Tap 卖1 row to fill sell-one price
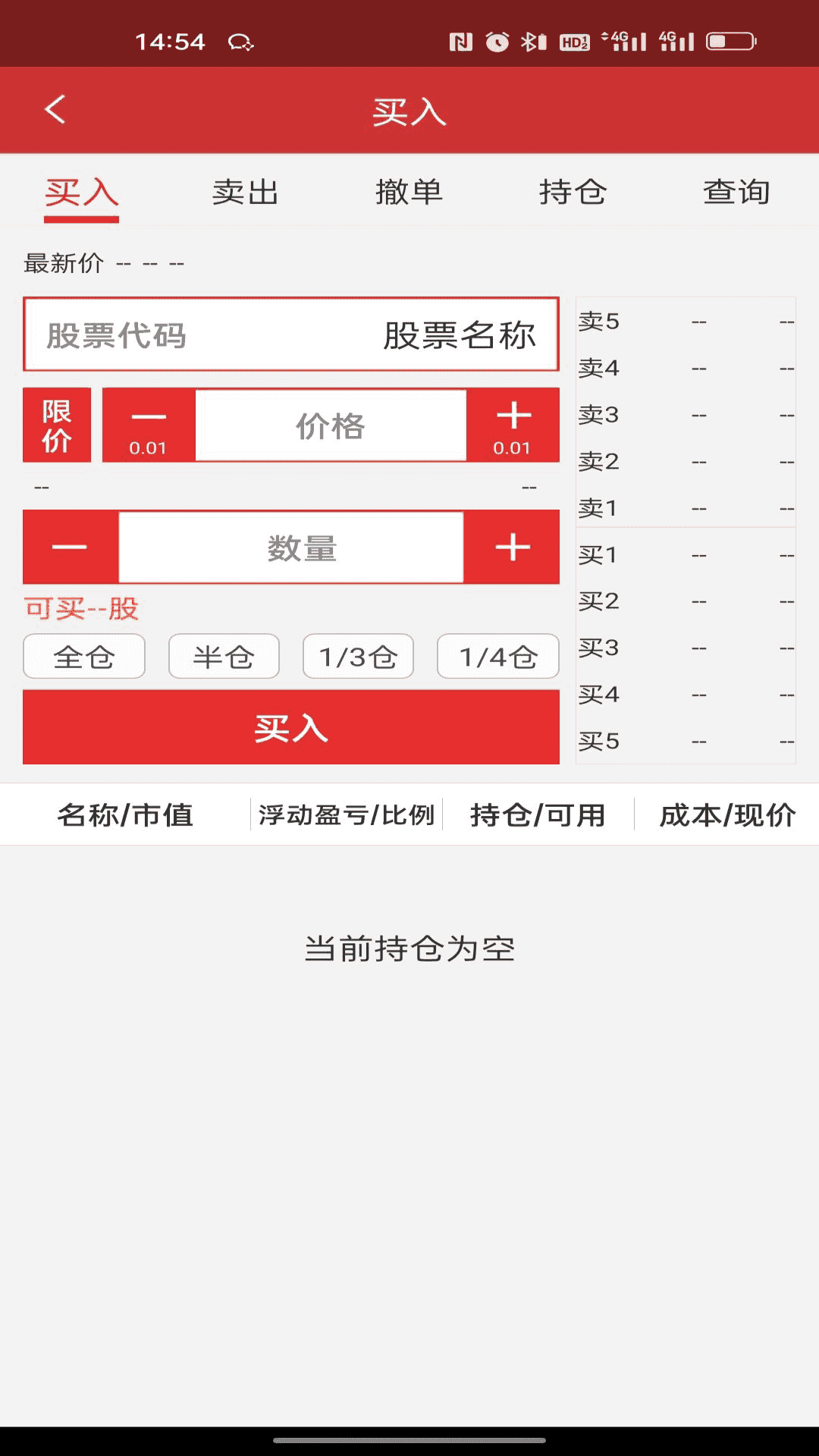This screenshot has height=1456, width=819. coord(686,507)
